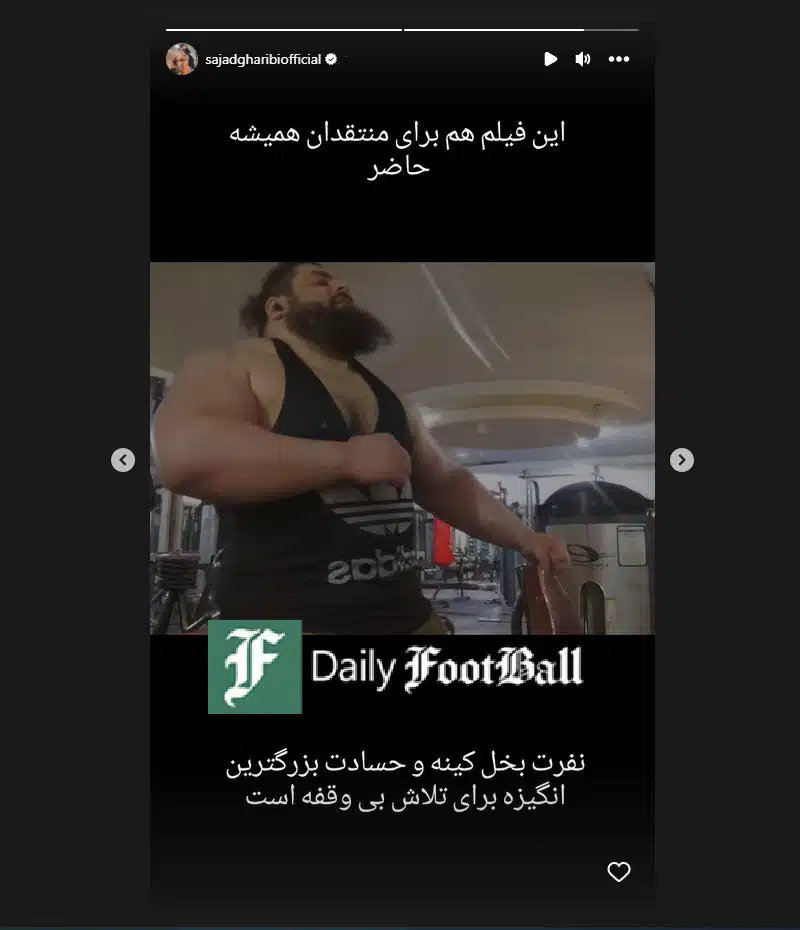Image resolution: width=800 pixels, height=930 pixels.
Task: Advance to next story with right arrow
Action: (x=684, y=460)
